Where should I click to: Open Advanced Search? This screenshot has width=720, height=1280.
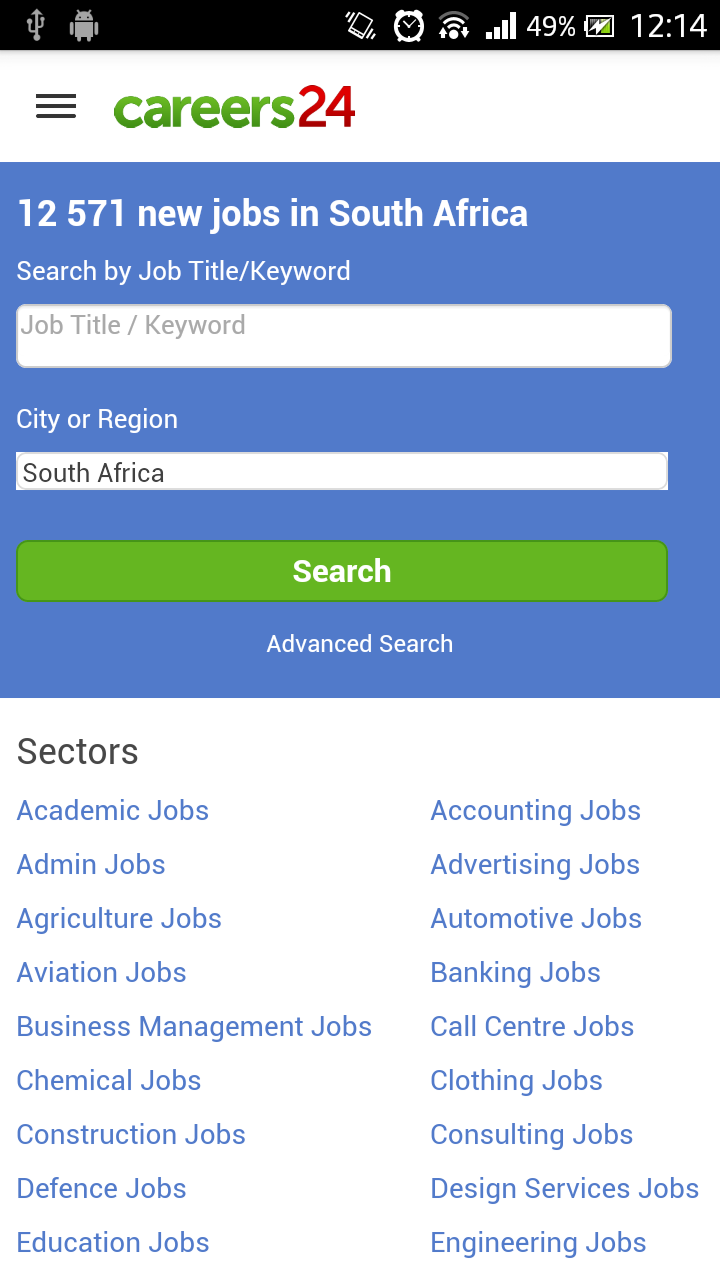[360, 644]
